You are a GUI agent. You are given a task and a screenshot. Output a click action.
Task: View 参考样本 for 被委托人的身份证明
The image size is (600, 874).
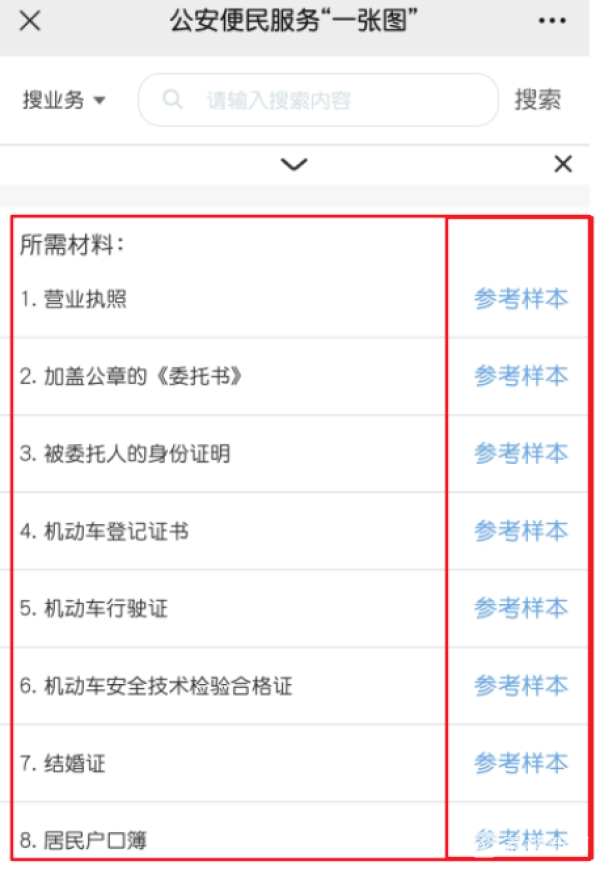[520, 454]
